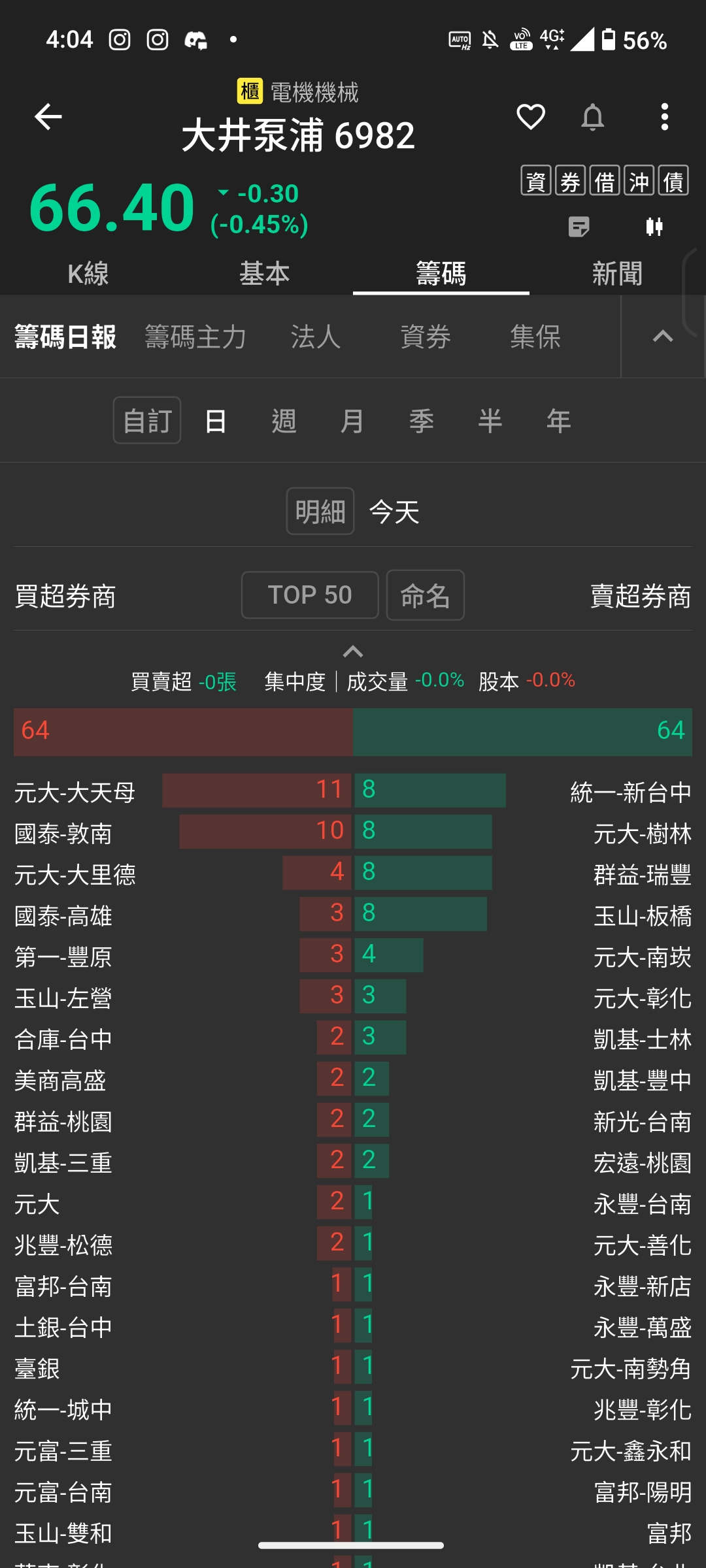Collapse the sub-tab row with the chevron
The height and width of the screenshot is (1568, 706).
tap(663, 336)
